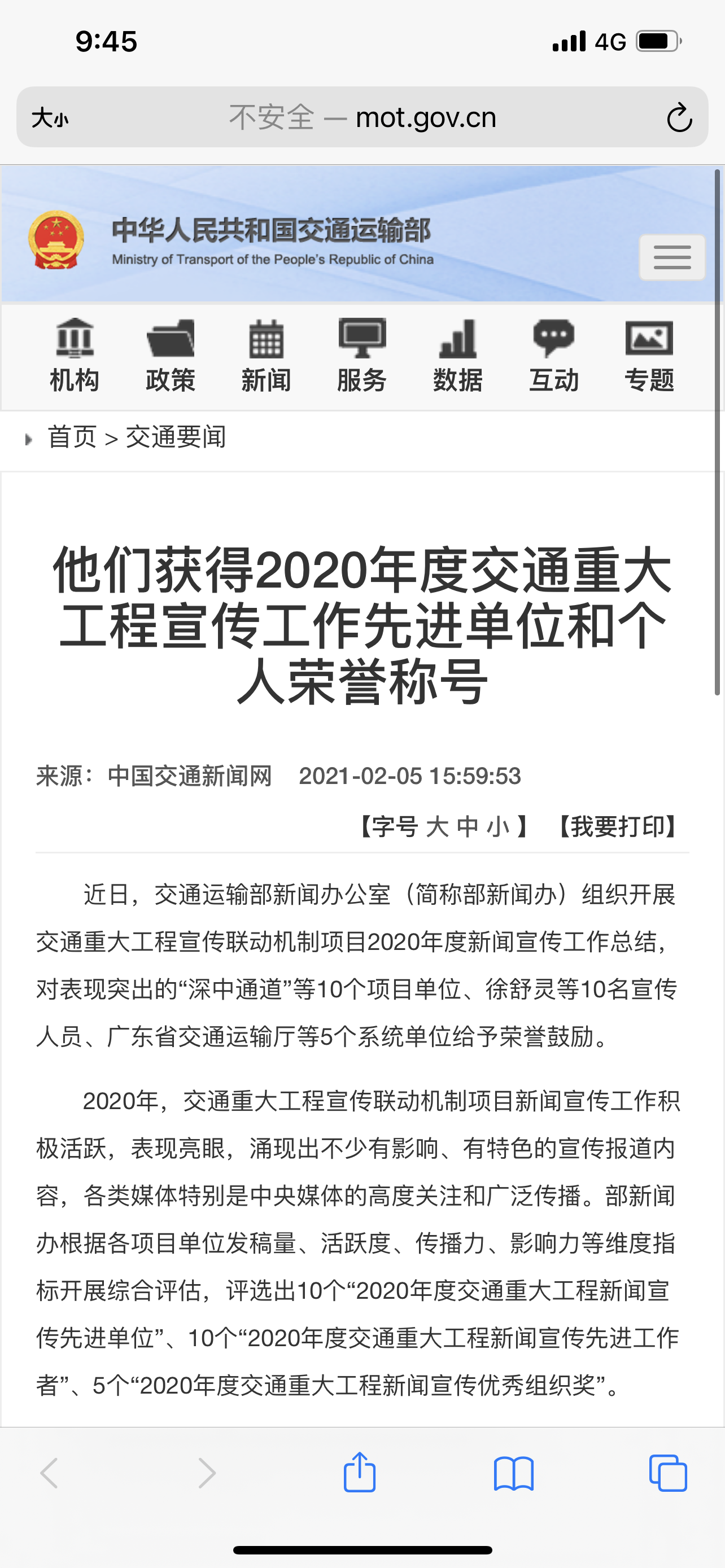The height and width of the screenshot is (1568, 725).
Task: Reload the mot.gov.cn page
Action: 679,117
